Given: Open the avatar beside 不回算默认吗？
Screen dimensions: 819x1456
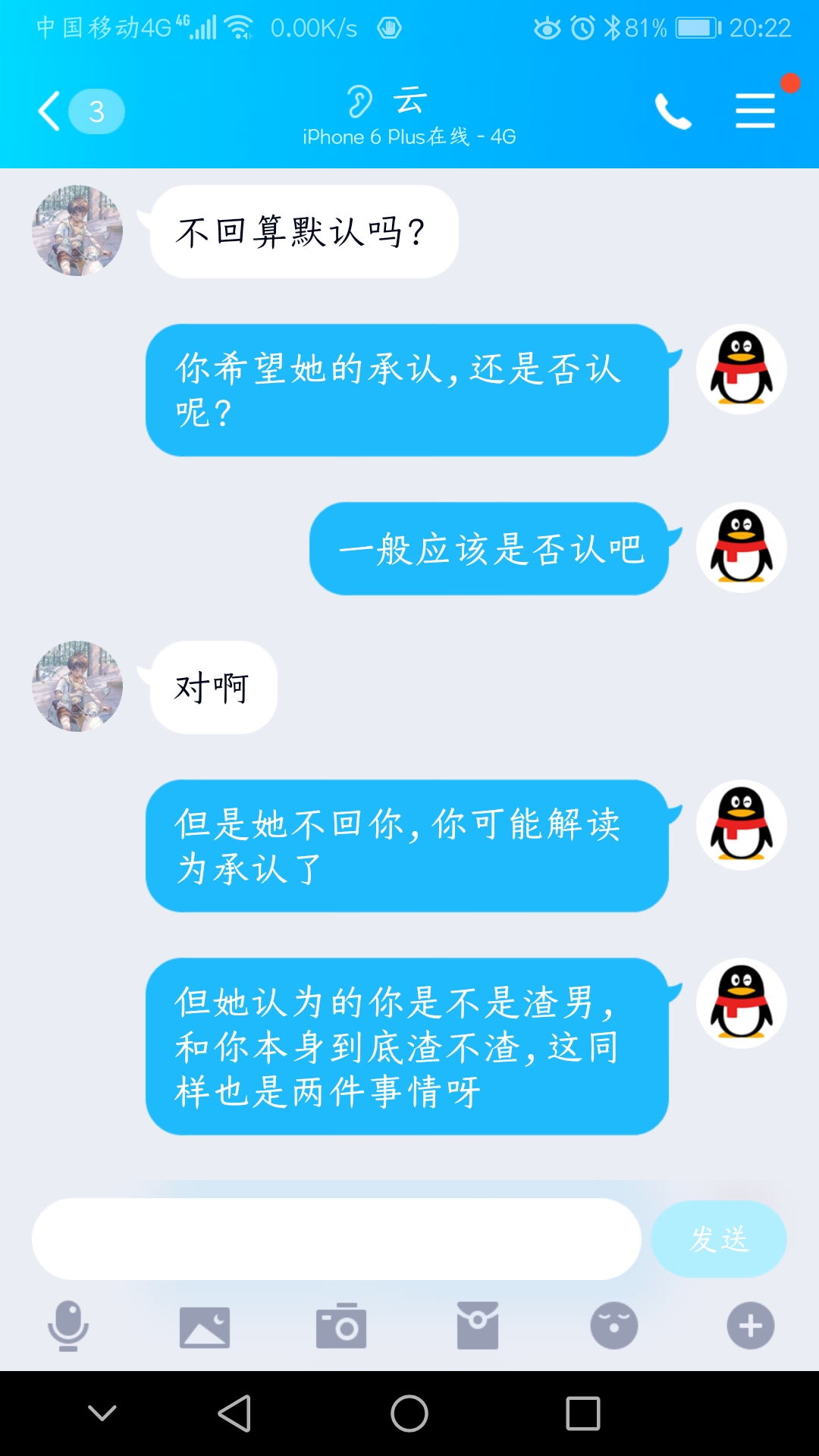Looking at the screenshot, I should pos(77,231).
